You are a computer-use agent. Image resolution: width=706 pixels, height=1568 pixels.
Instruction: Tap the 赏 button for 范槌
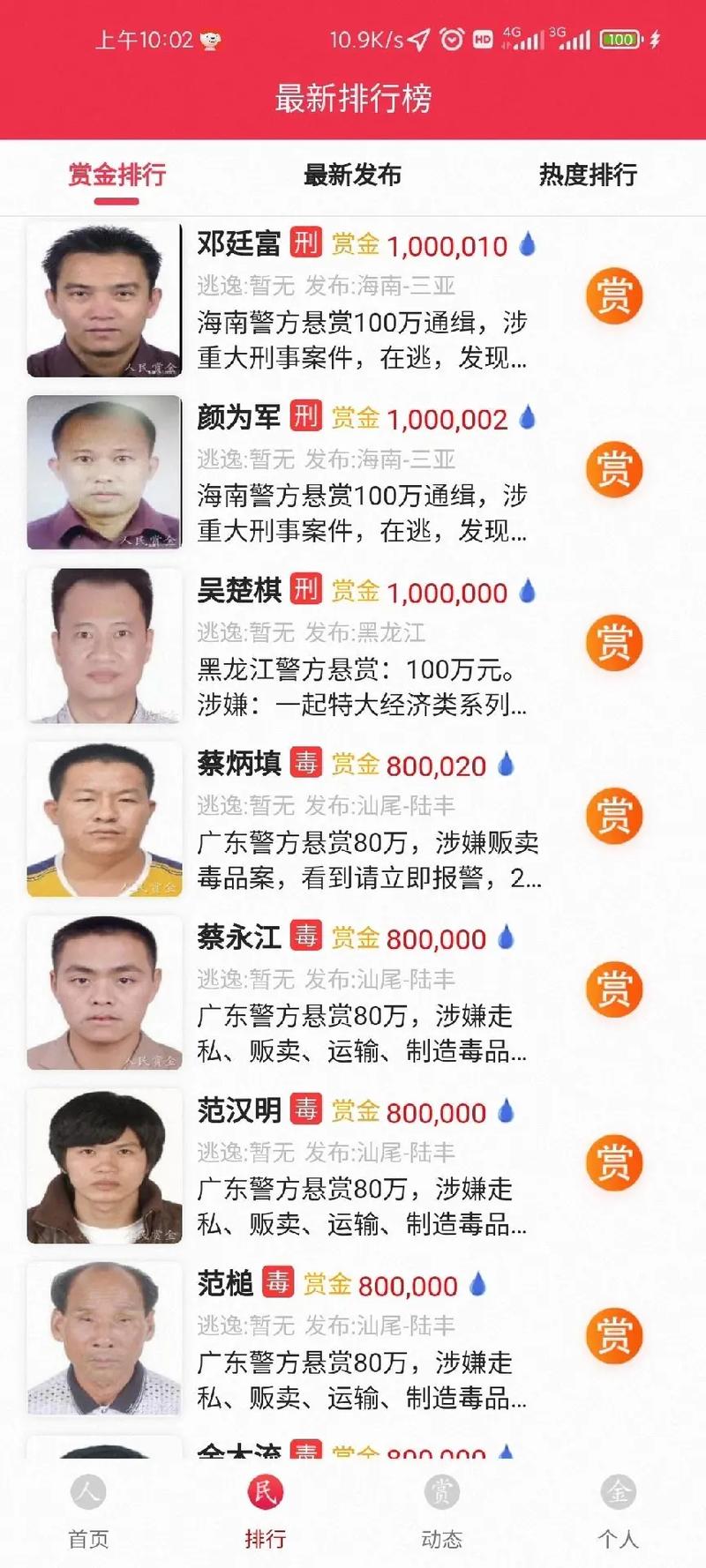(x=614, y=1336)
